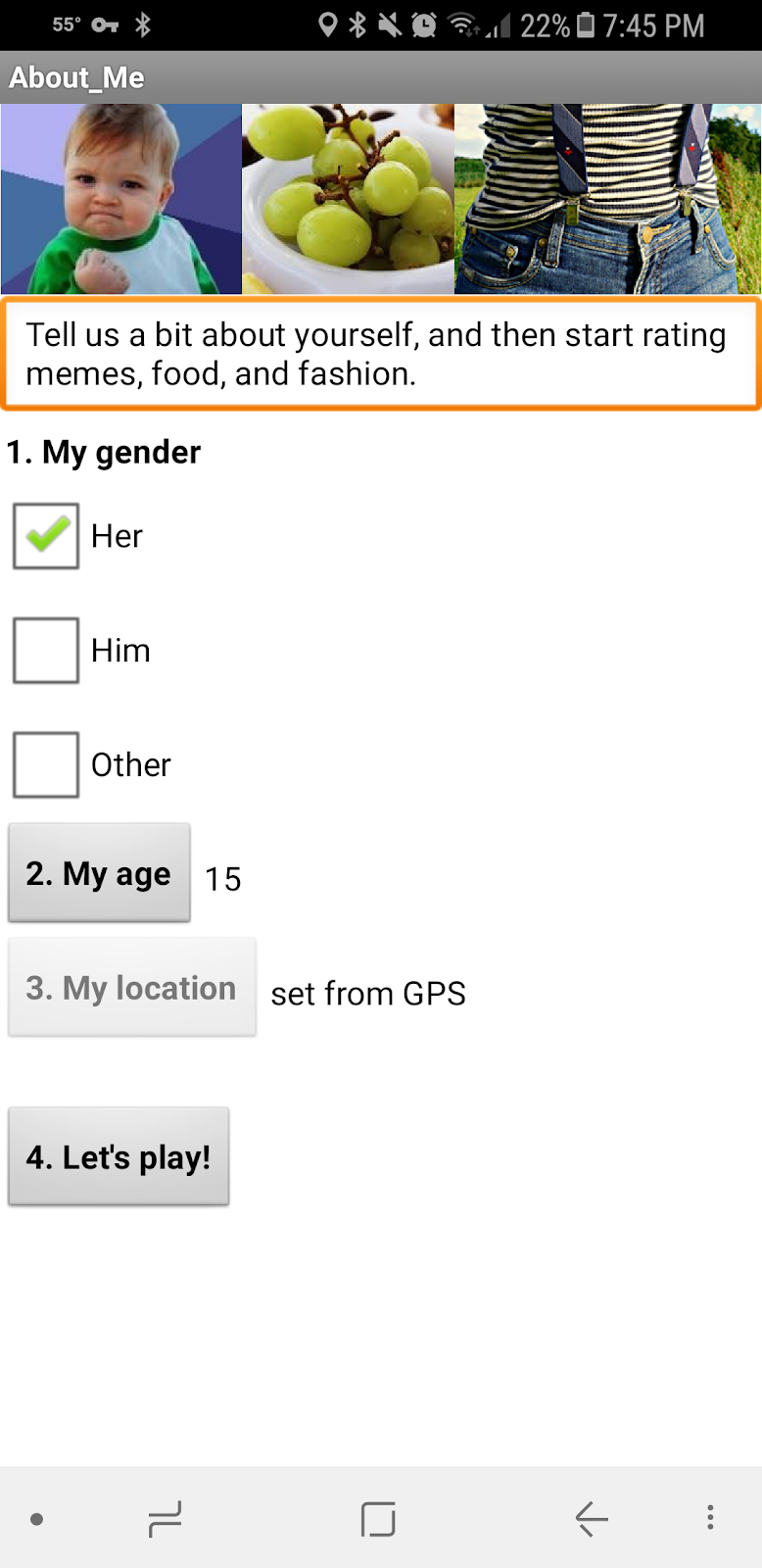Select the Him gender checkbox

click(x=46, y=651)
